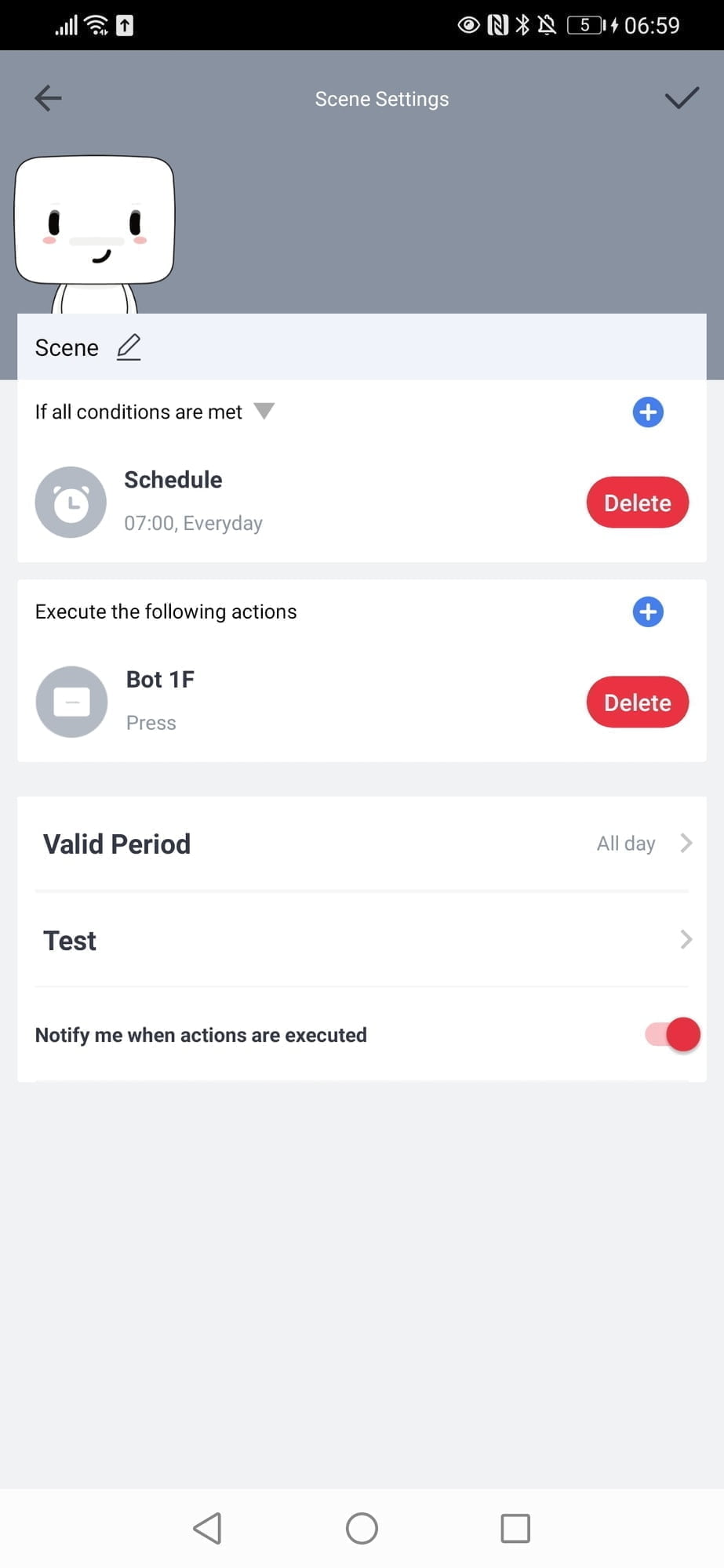Turn off notifications when actions are executed
The image size is (724, 1568).
[x=673, y=1035]
